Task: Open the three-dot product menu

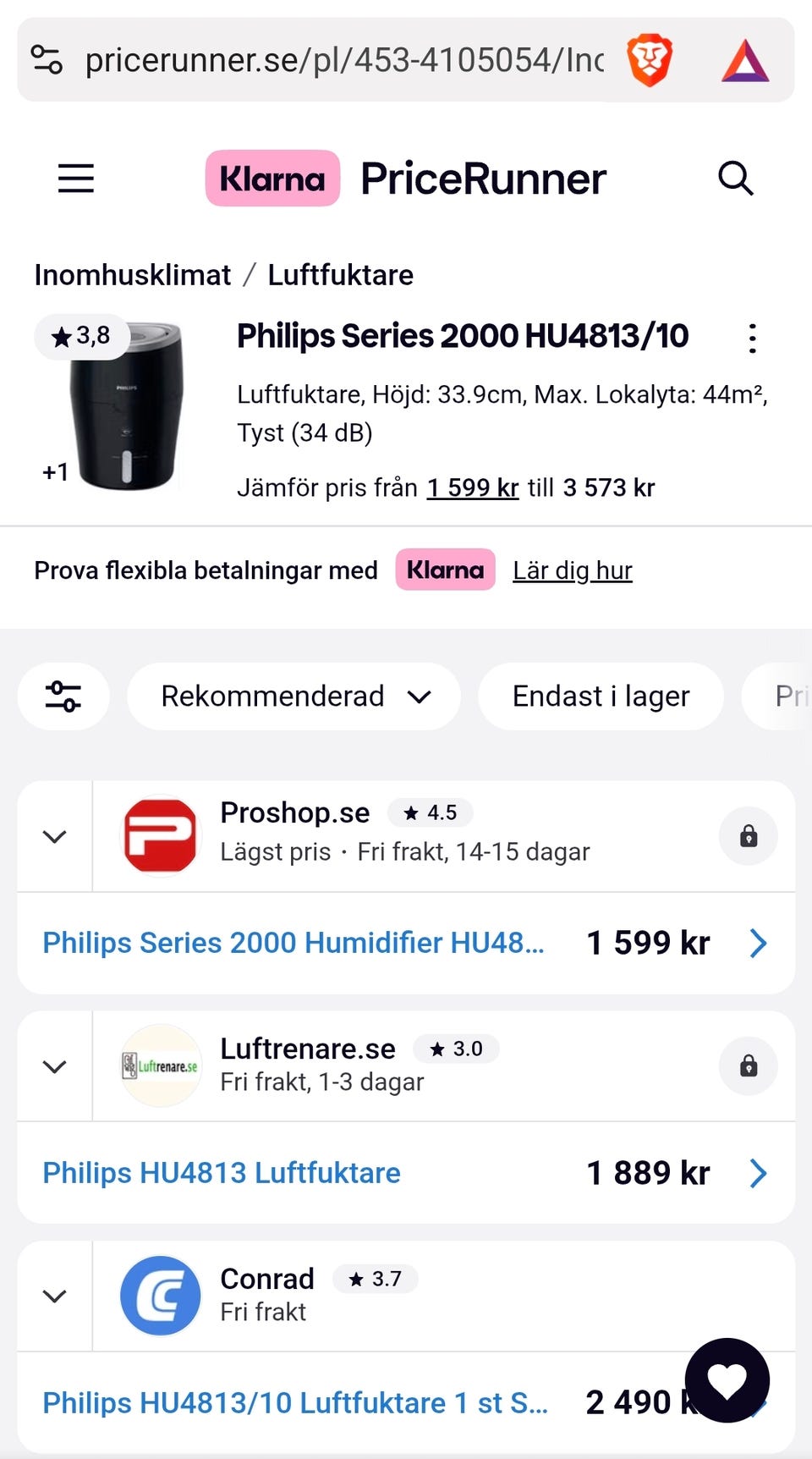Action: pyautogui.click(x=752, y=337)
